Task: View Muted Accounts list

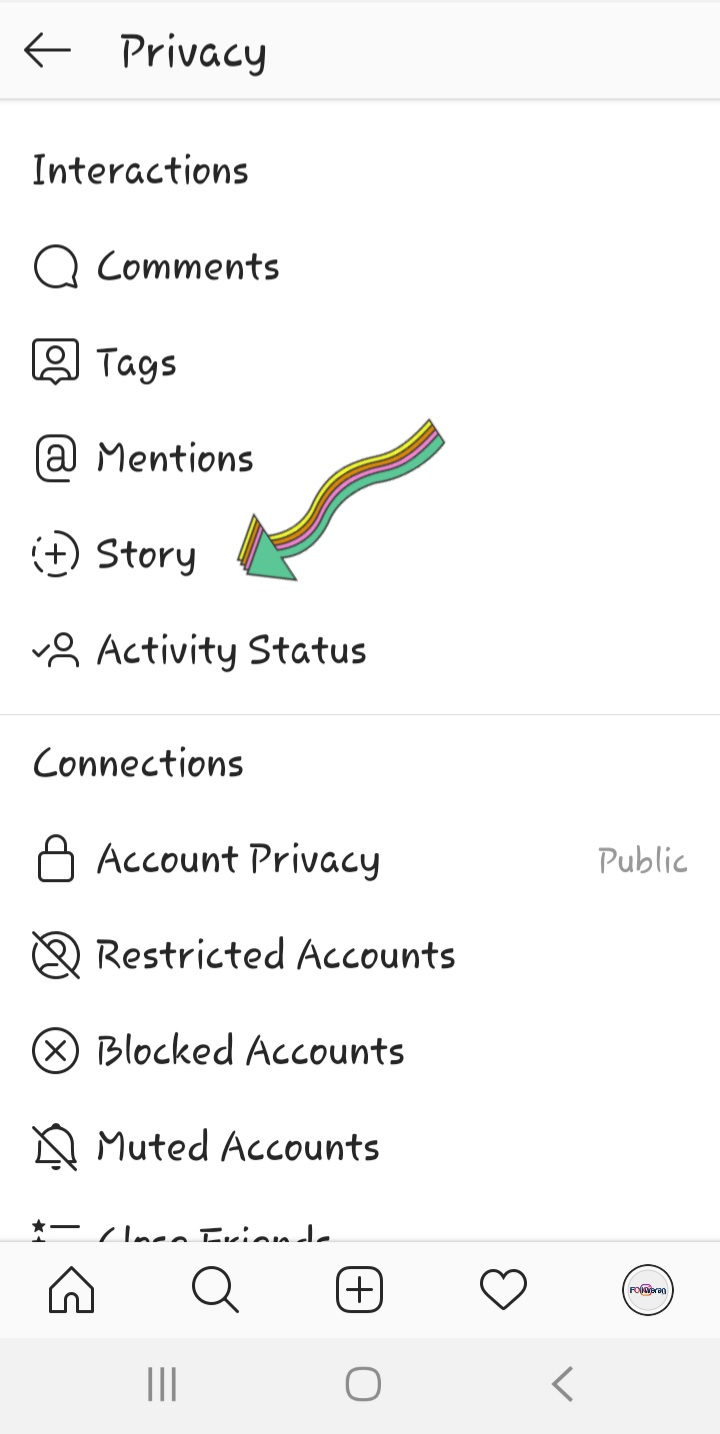Action: click(238, 1148)
